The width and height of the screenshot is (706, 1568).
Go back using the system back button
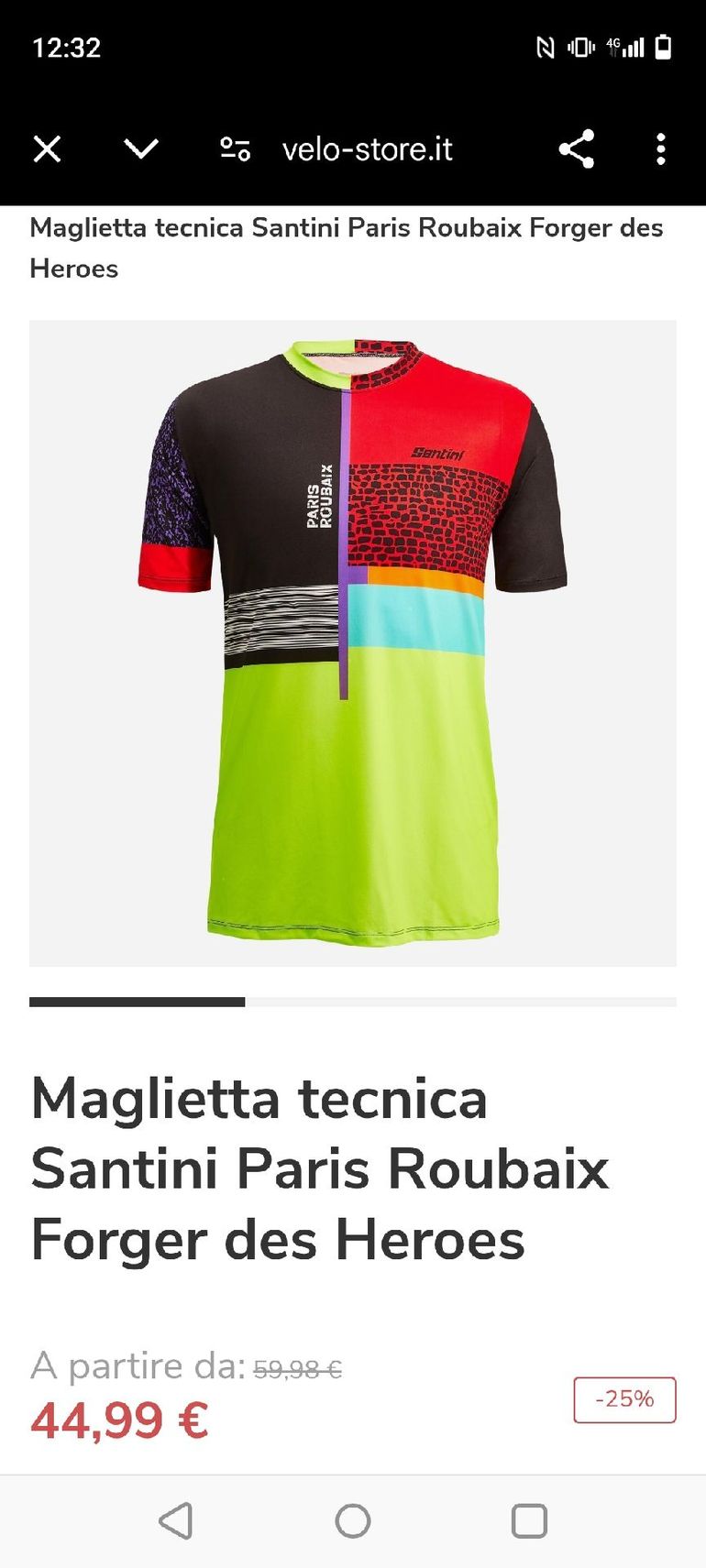point(176,1520)
